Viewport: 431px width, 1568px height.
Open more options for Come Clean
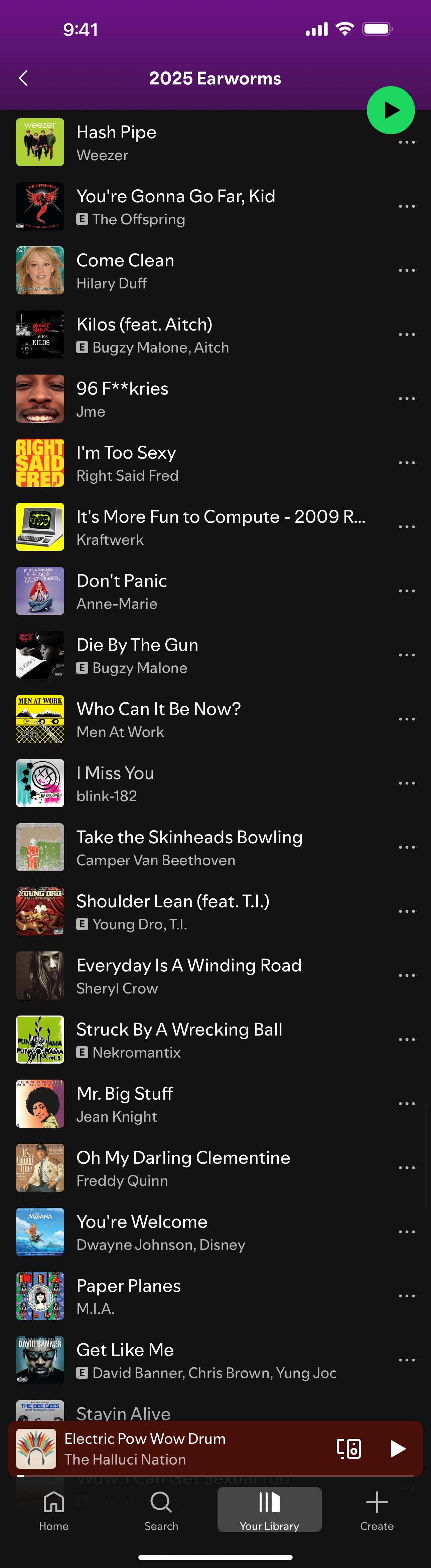click(x=407, y=271)
